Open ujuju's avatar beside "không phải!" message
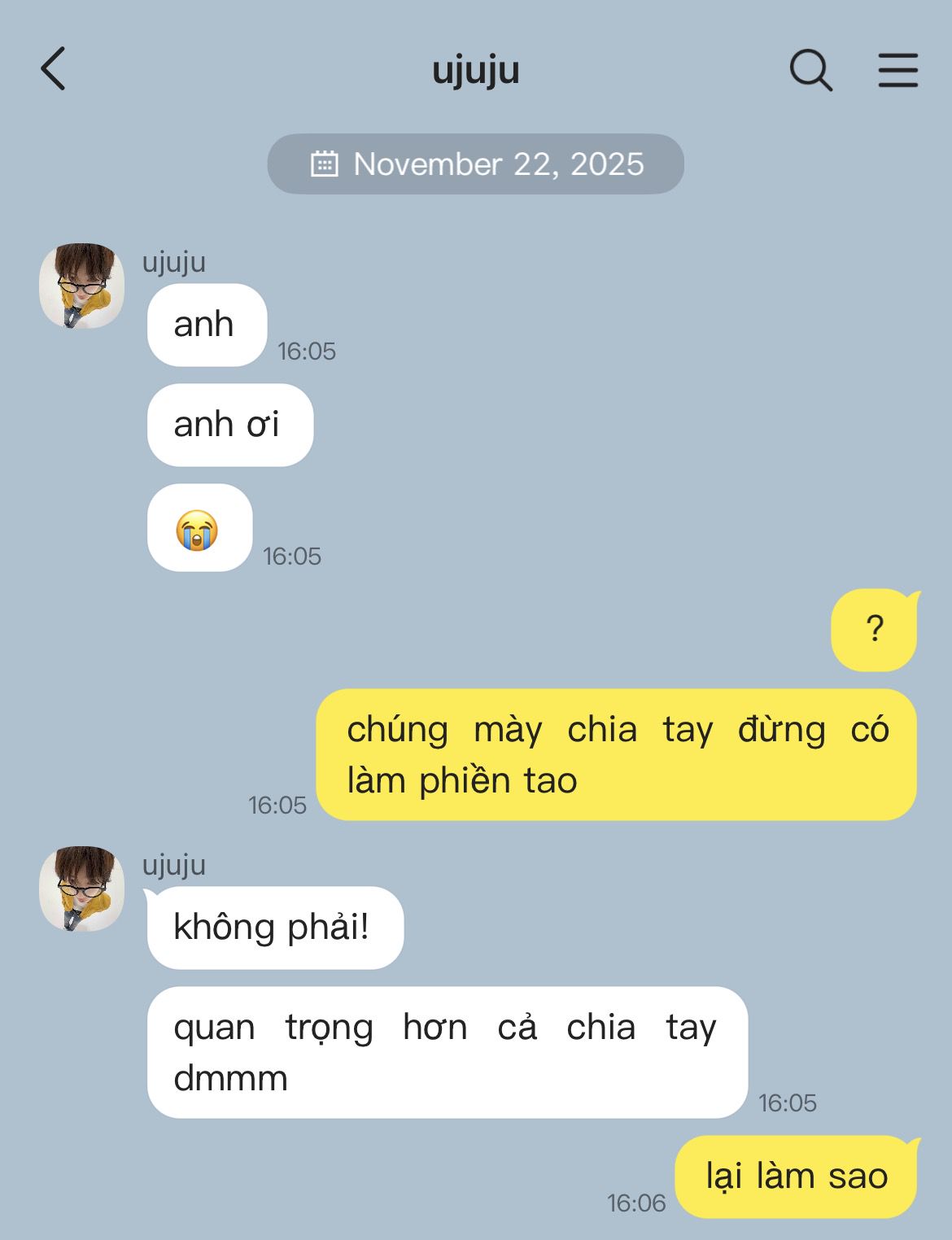952x1240 pixels. pyautogui.click(x=81, y=889)
